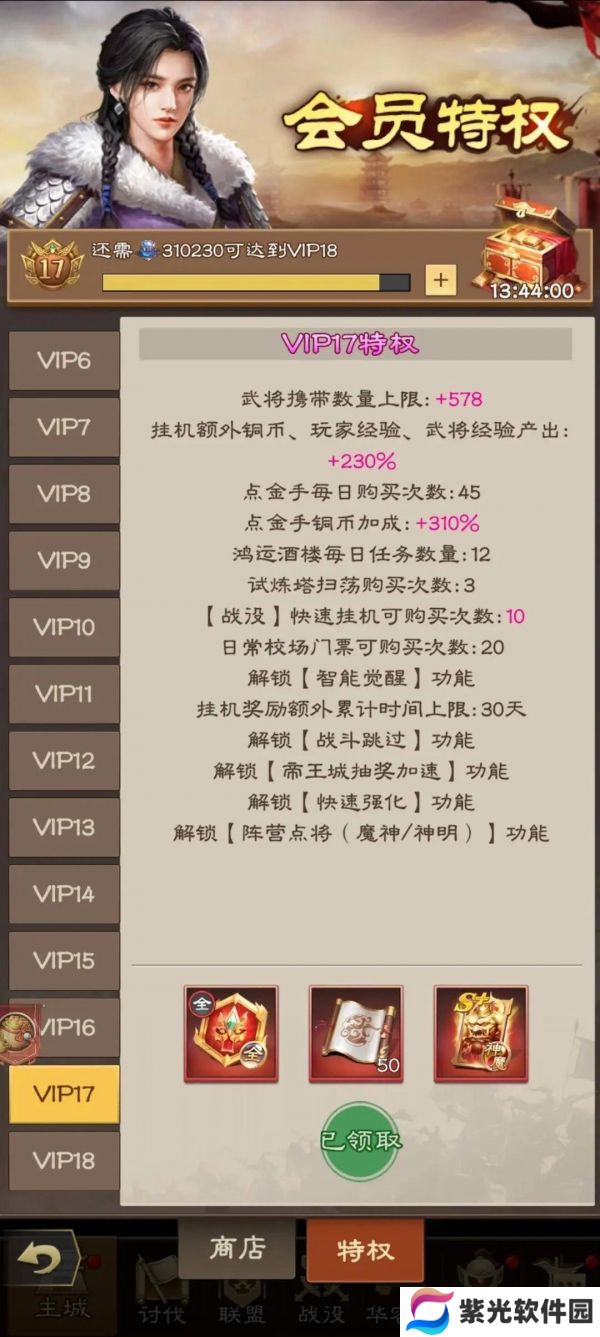Tap the plus button to recharge VIP points
Image resolution: width=600 pixels, height=1337 pixels.
(441, 279)
